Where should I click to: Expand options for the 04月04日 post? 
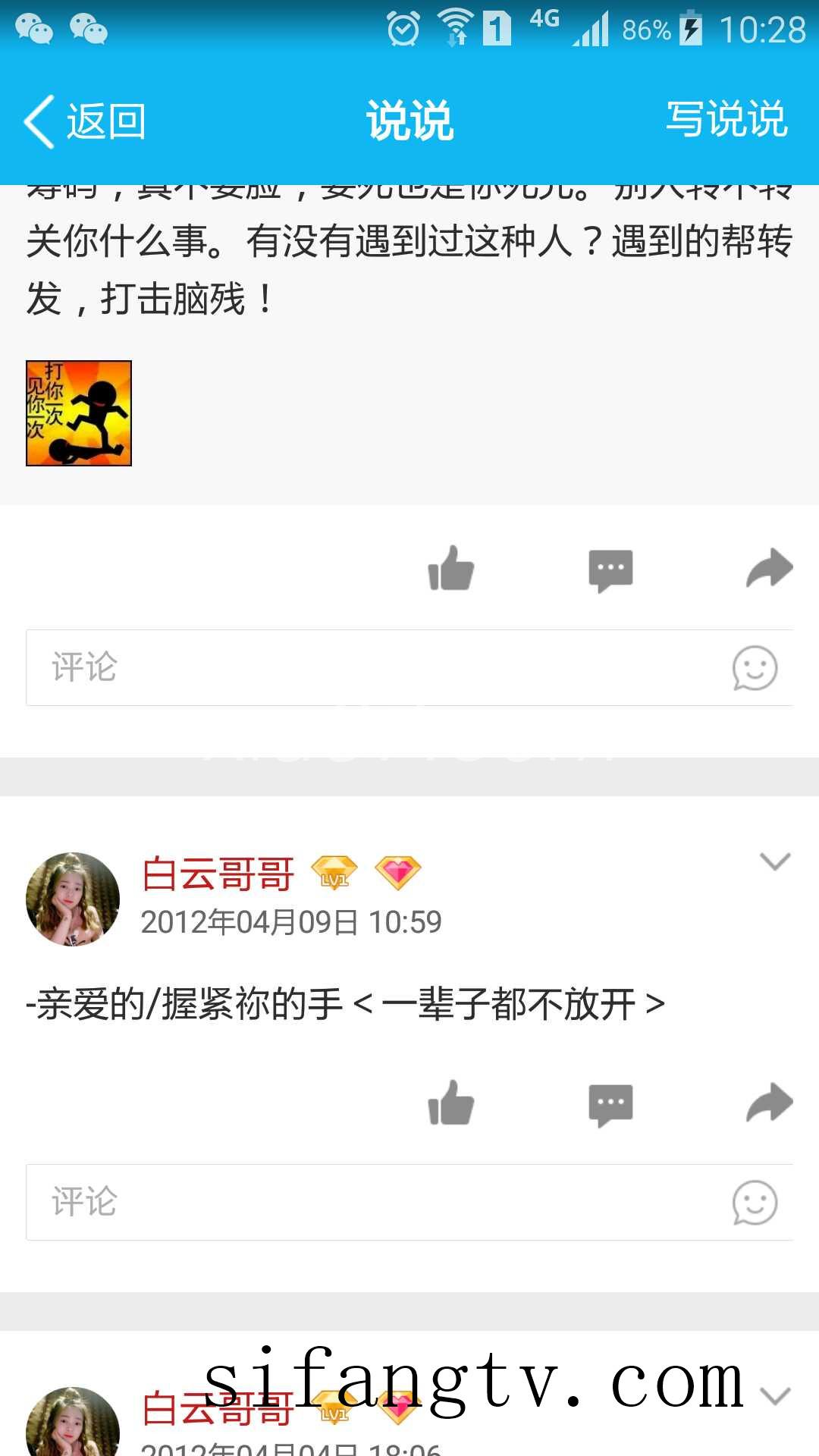775,1396
